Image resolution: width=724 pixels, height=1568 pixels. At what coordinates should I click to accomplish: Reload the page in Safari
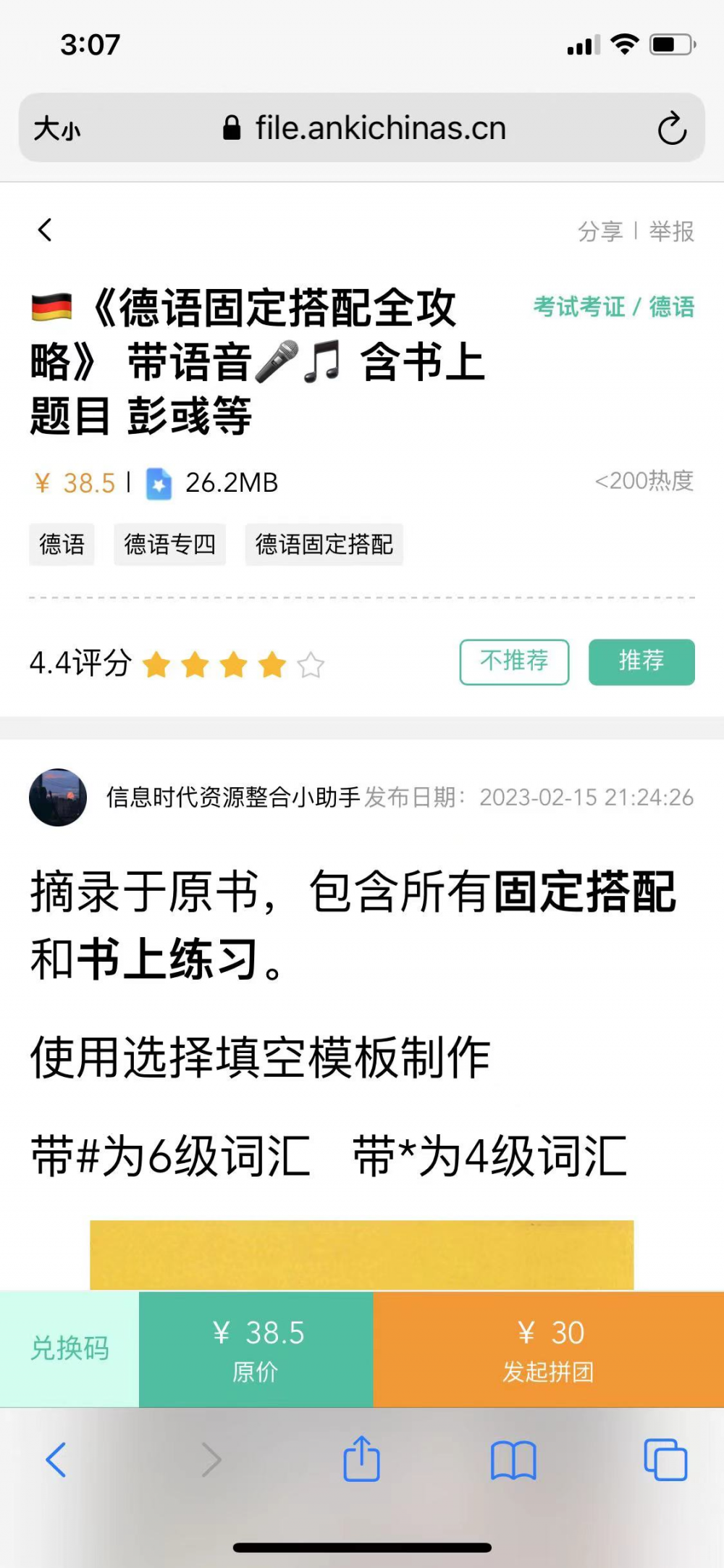click(x=671, y=128)
